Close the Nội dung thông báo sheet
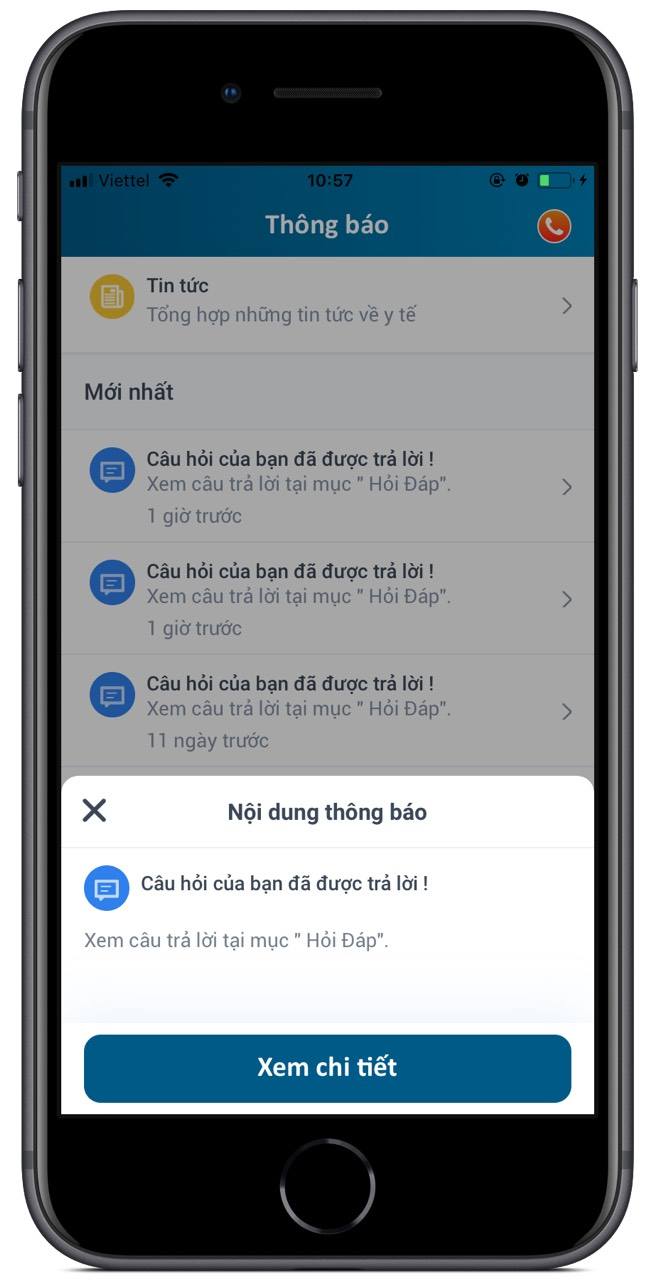This screenshot has height=1280, width=654. click(x=94, y=810)
